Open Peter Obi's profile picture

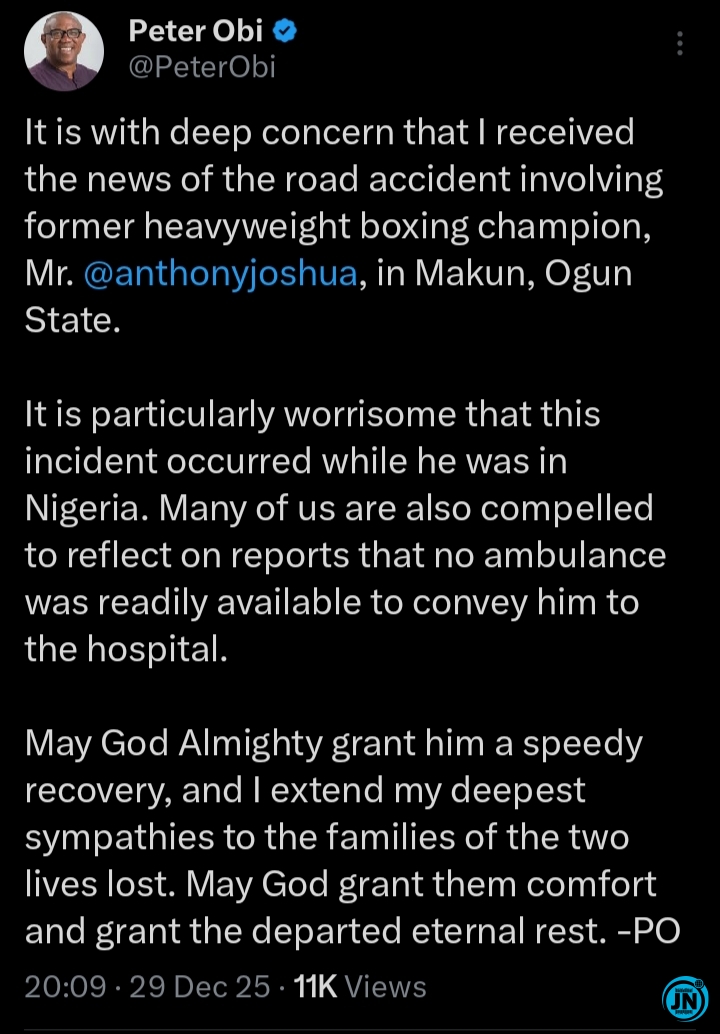tap(62, 50)
